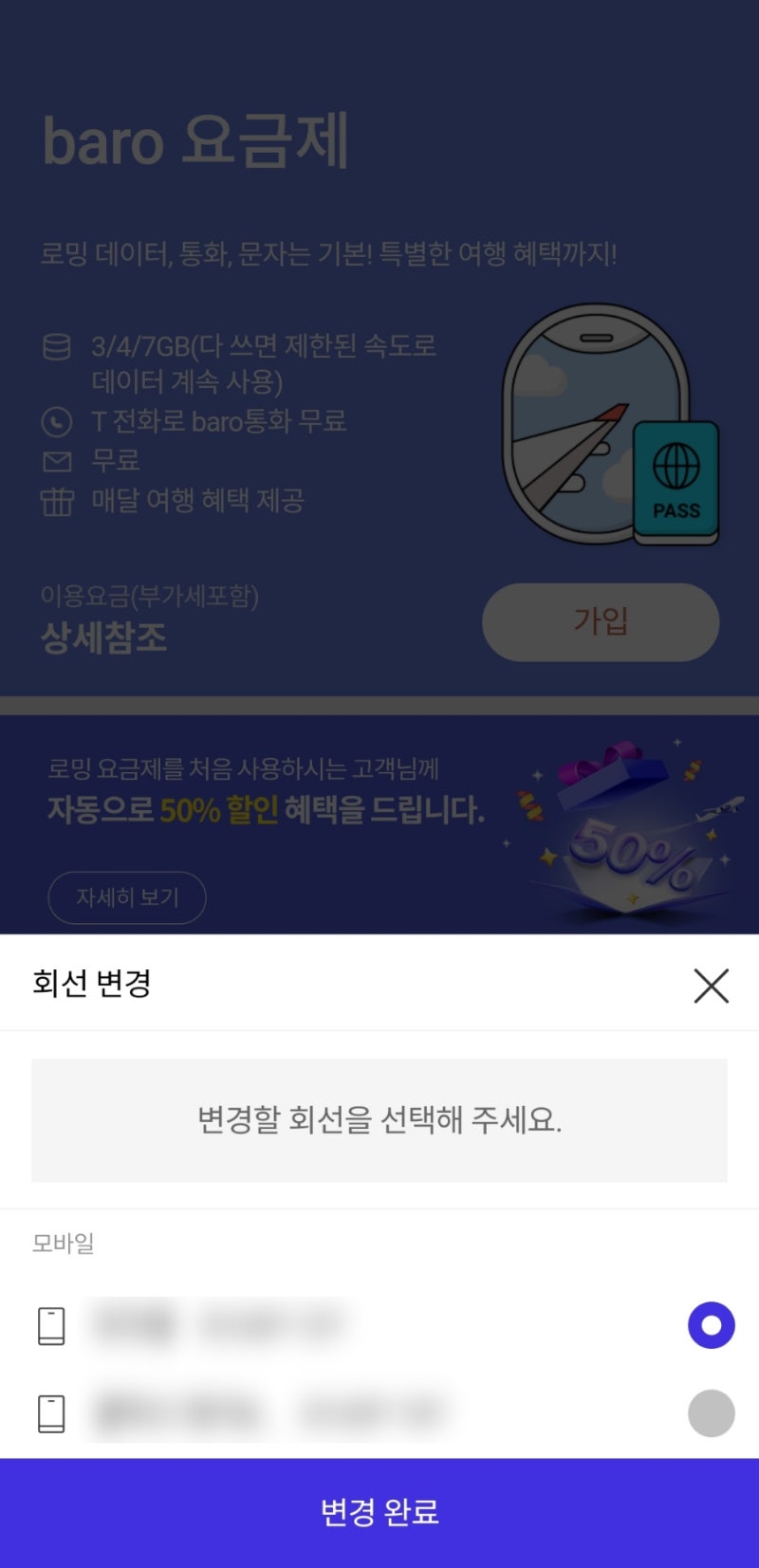This screenshot has width=759, height=1568.
Task: Close the 회선 변경 panel with the X
Action: (x=710, y=986)
